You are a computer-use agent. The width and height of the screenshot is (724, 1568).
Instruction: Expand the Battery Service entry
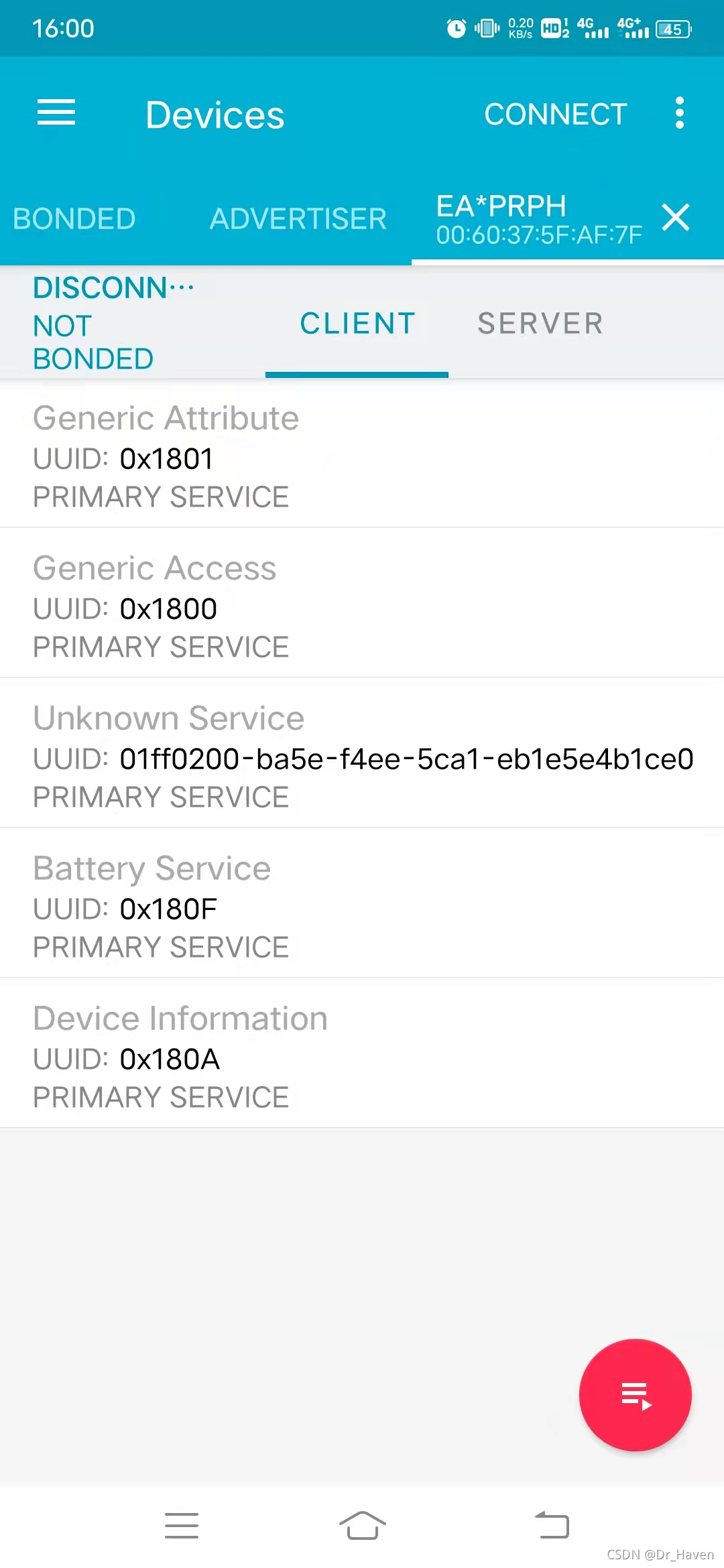362,907
